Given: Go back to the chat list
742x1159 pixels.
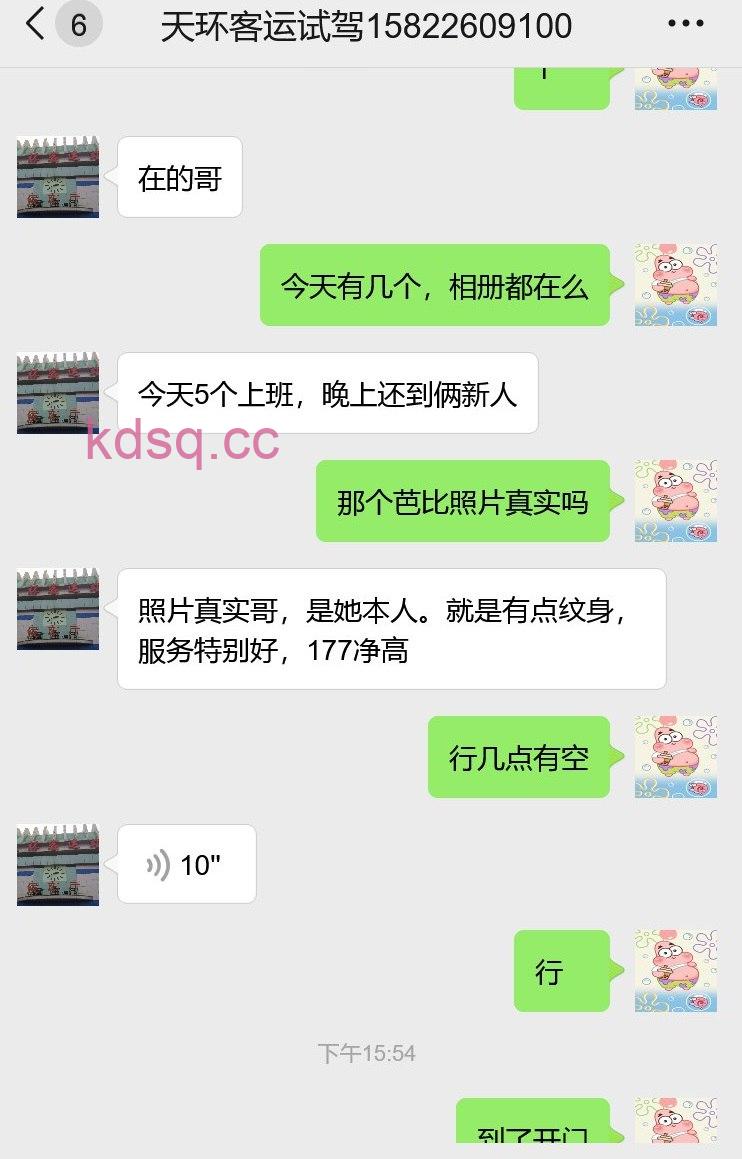Looking at the screenshot, I should click(x=36, y=25).
